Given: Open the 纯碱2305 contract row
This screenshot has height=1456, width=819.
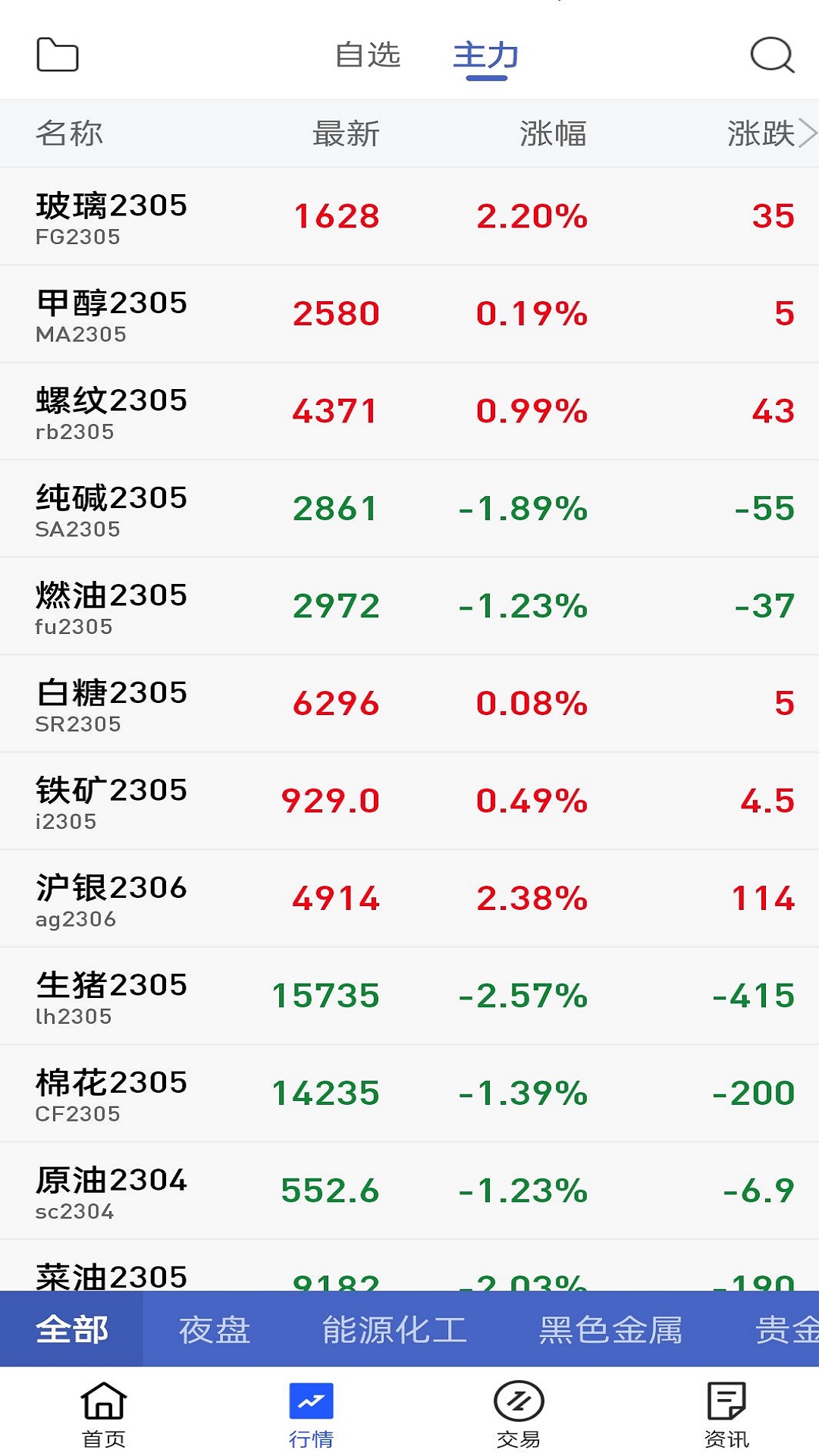Looking at the screenshot, I should click(x=409, y=509).
